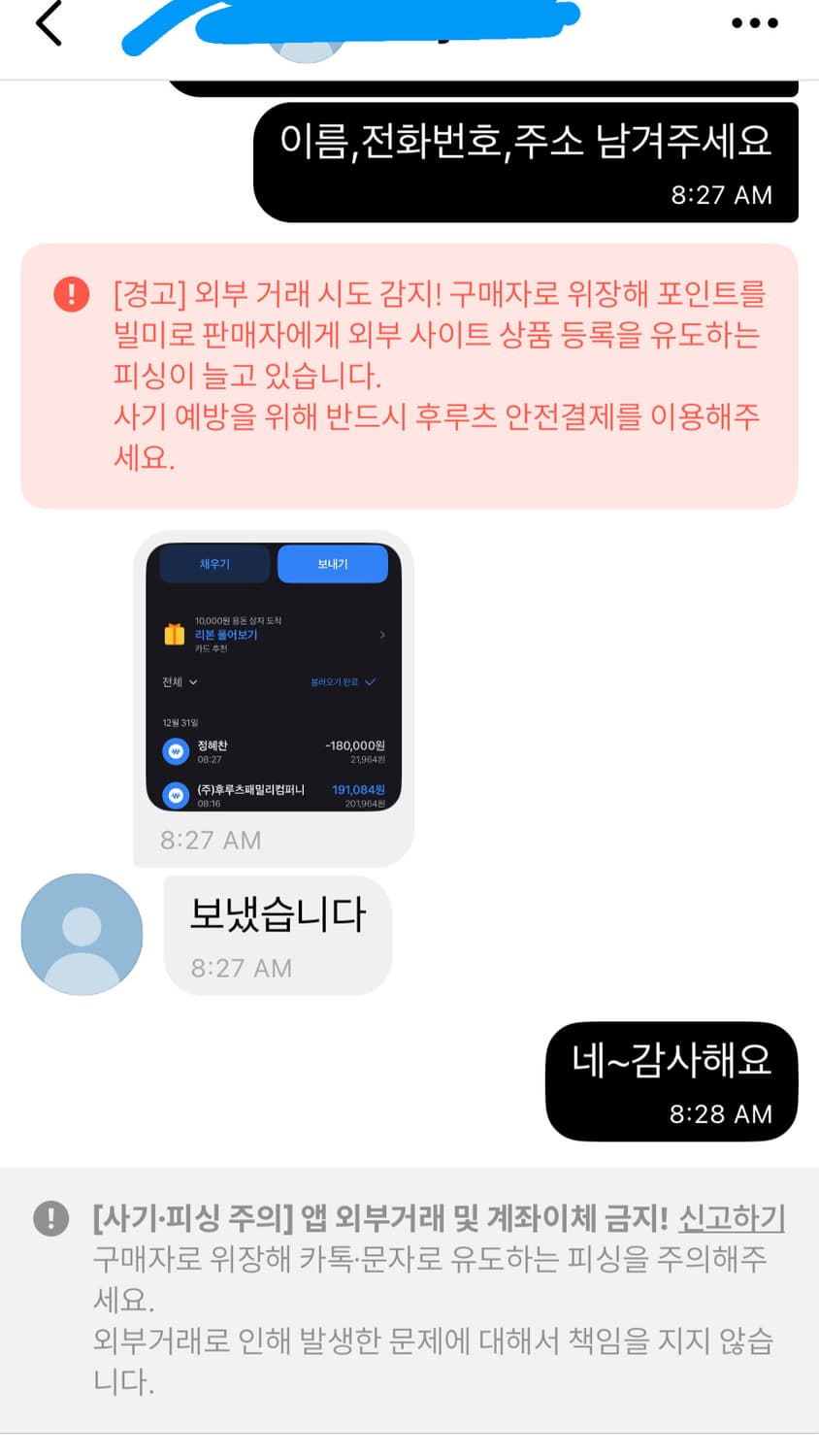Tap the gray scam-warning alert icon
Screen dimensions: 819x1456
point(50,1218)
